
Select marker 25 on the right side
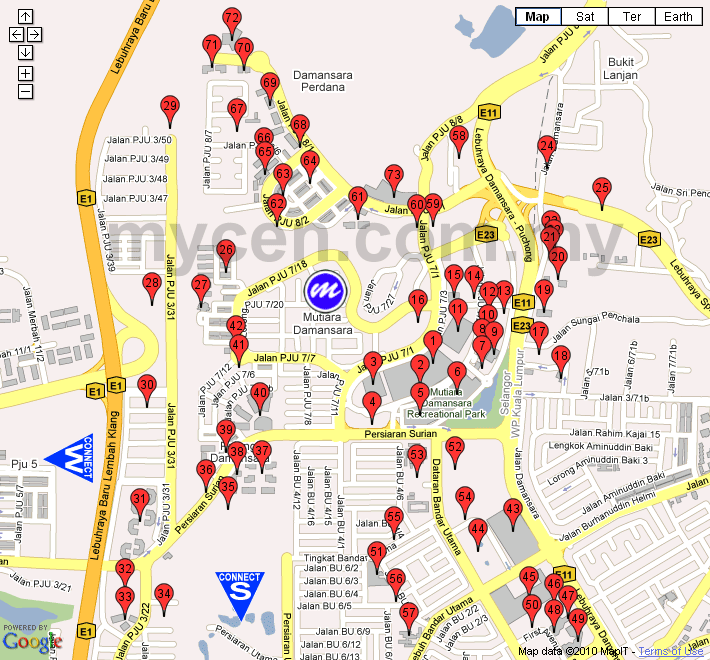point(602,191)
